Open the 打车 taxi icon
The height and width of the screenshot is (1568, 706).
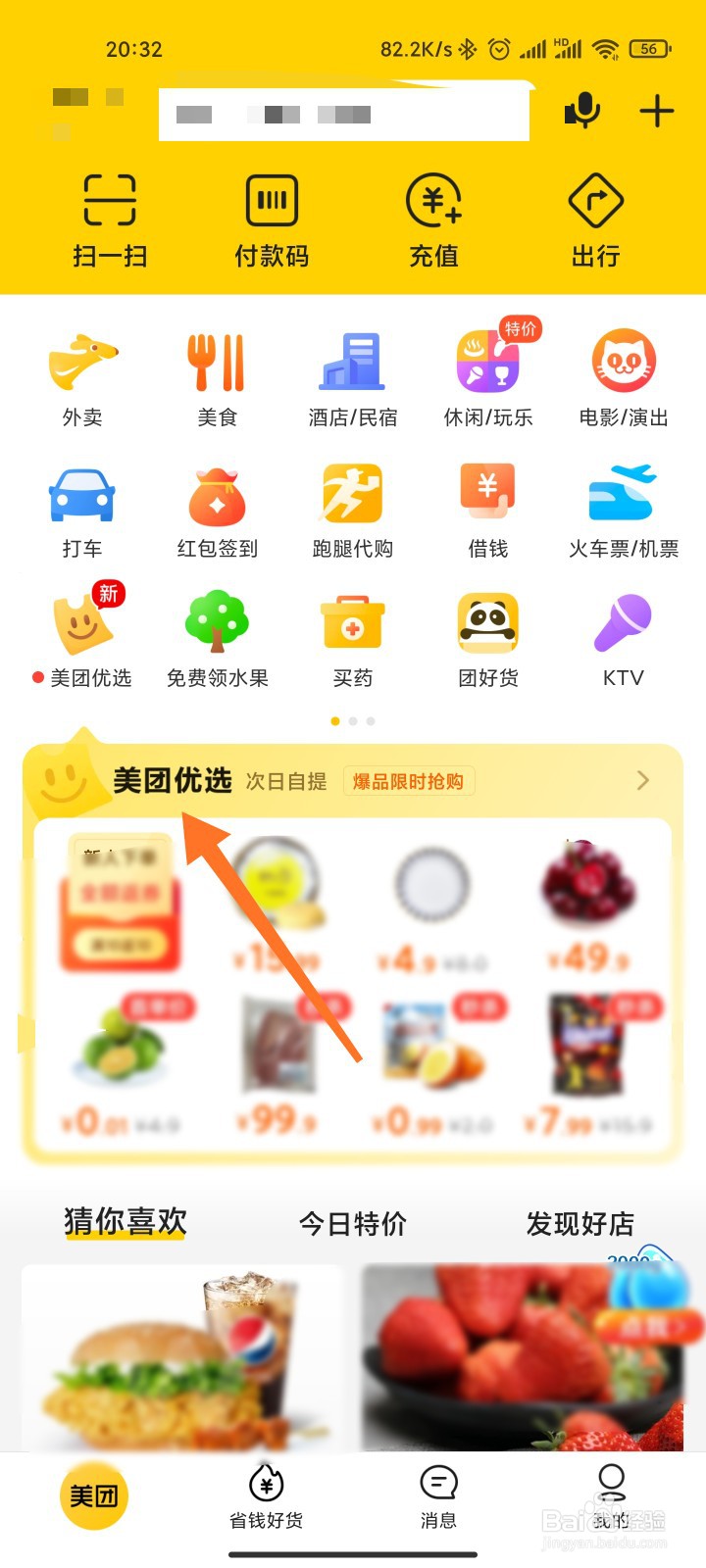[82, 505]
